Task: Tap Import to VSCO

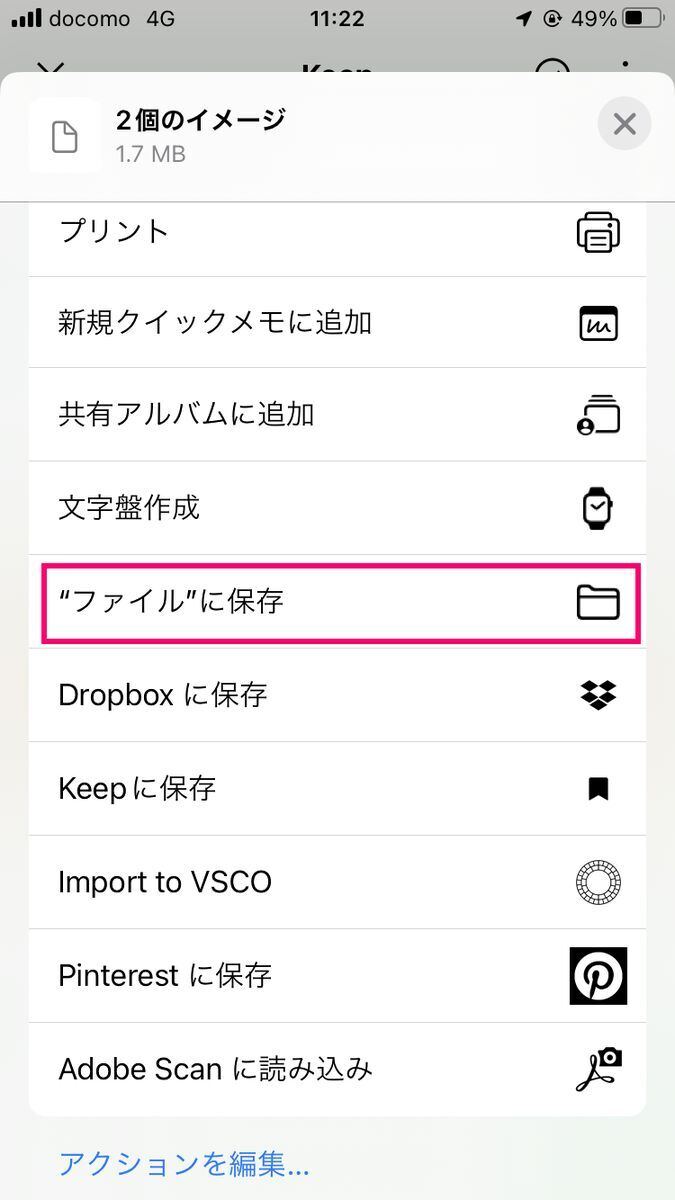Action: tap(337, 882)
